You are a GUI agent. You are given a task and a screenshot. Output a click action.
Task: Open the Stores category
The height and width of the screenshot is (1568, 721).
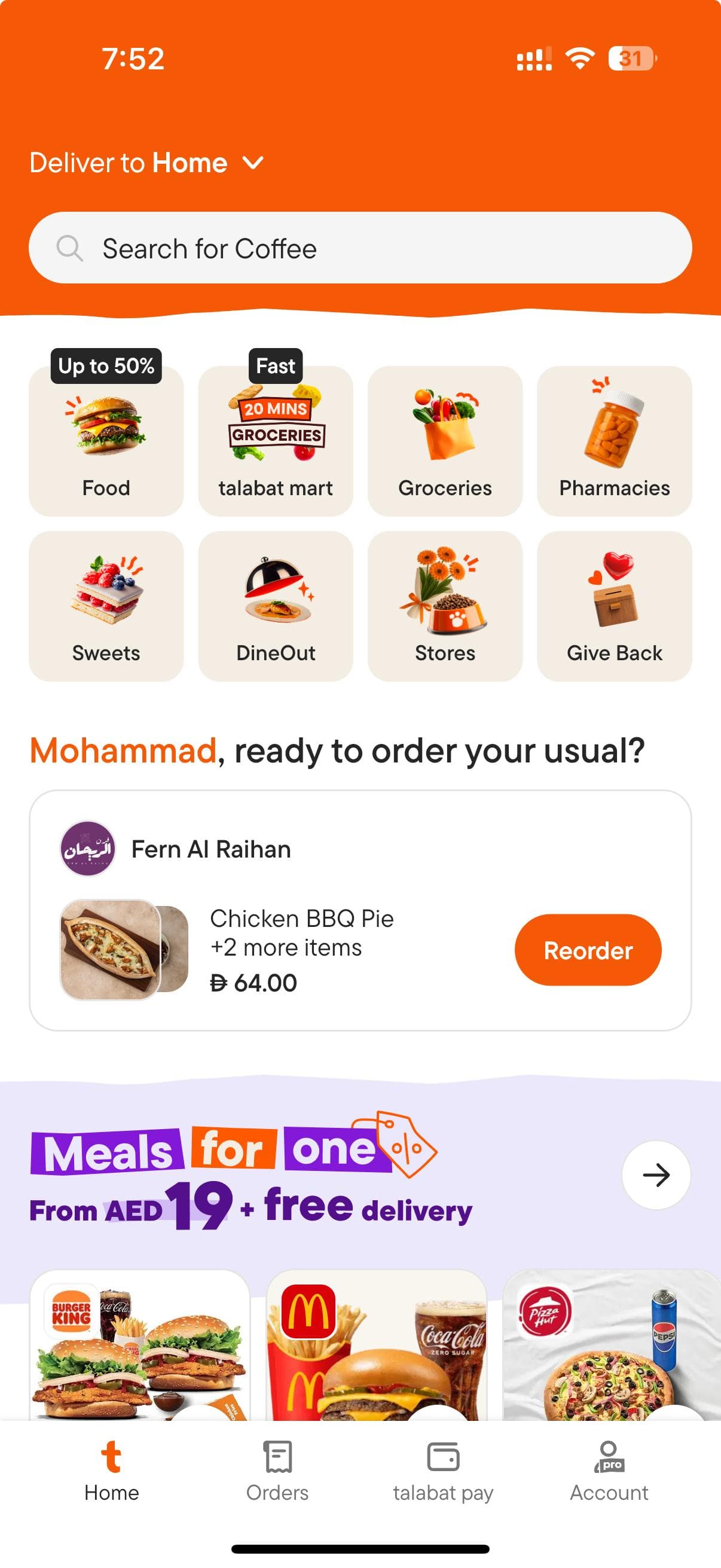[x=445, y=605]
